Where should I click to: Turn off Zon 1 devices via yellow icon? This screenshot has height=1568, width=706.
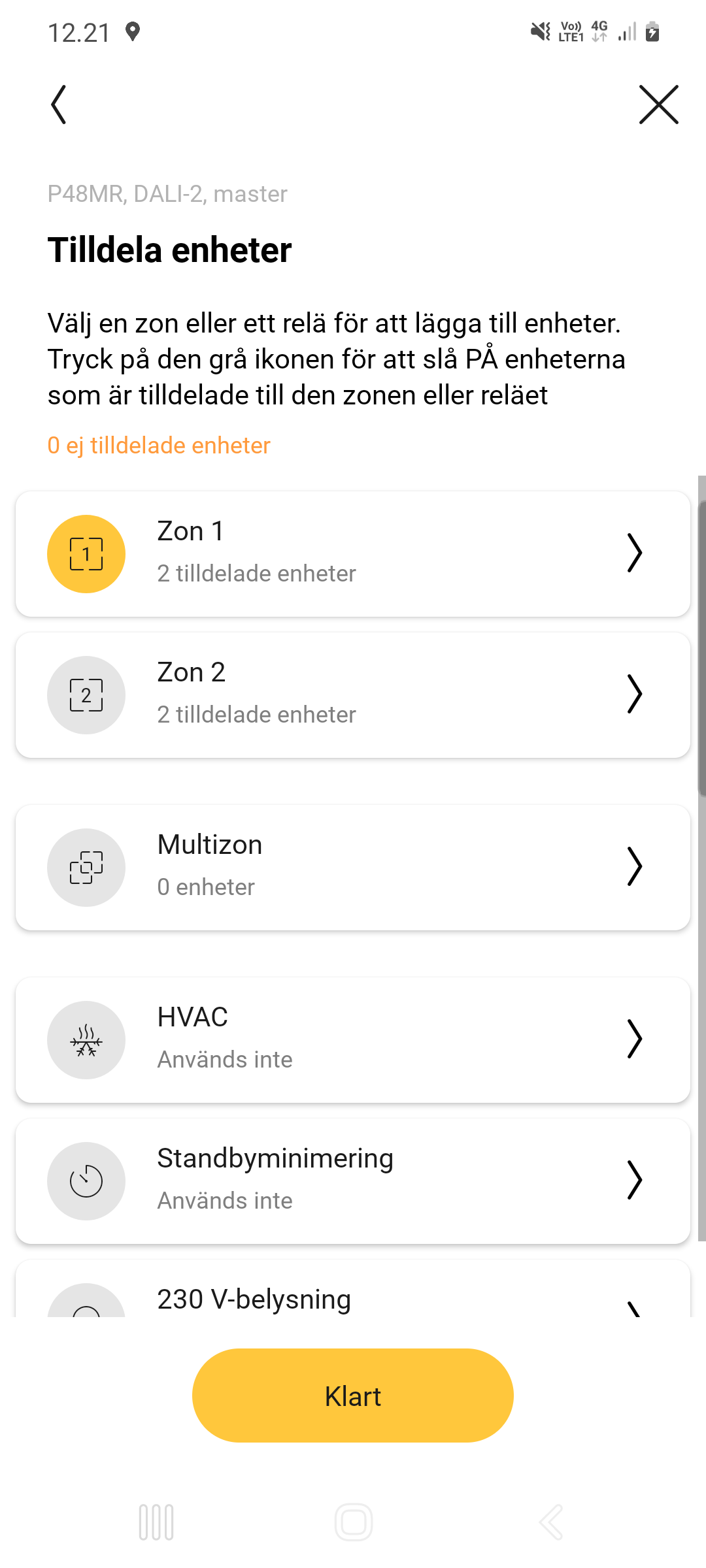(x=86, y=554)
